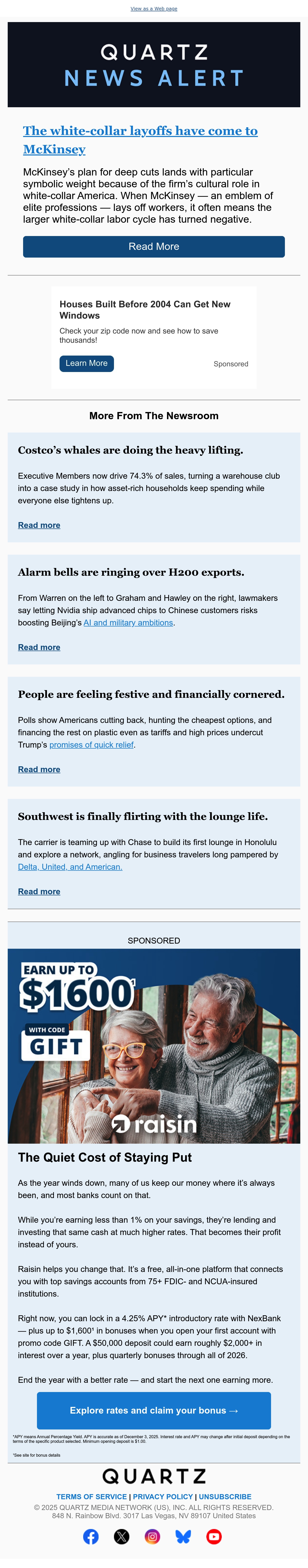Image resolution: width=308 pixels, height=1568 pixels.
Task: Tap Learn More on the windows ad
Action: pyautogui.click(x=86, y=363)
